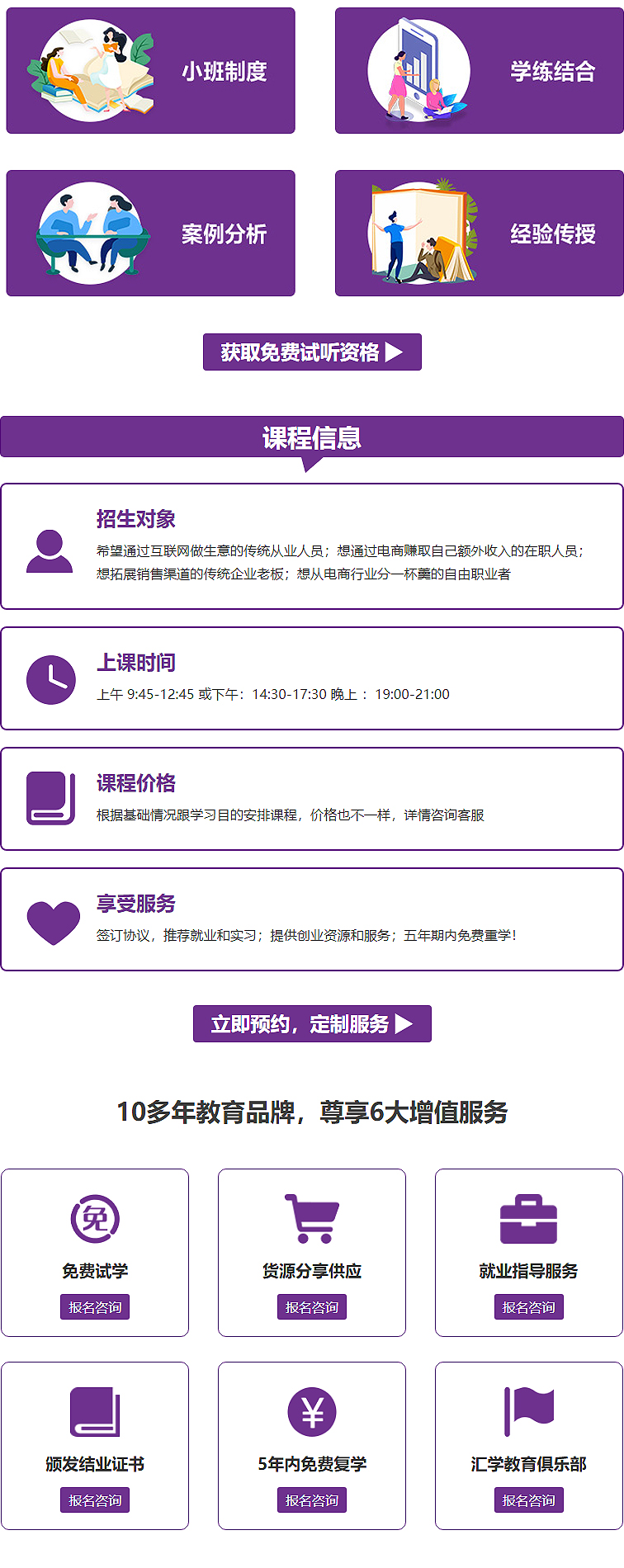
Task: Tap 报名咨询 under 就业指导服务
Action: click(x=528, y=1307)
